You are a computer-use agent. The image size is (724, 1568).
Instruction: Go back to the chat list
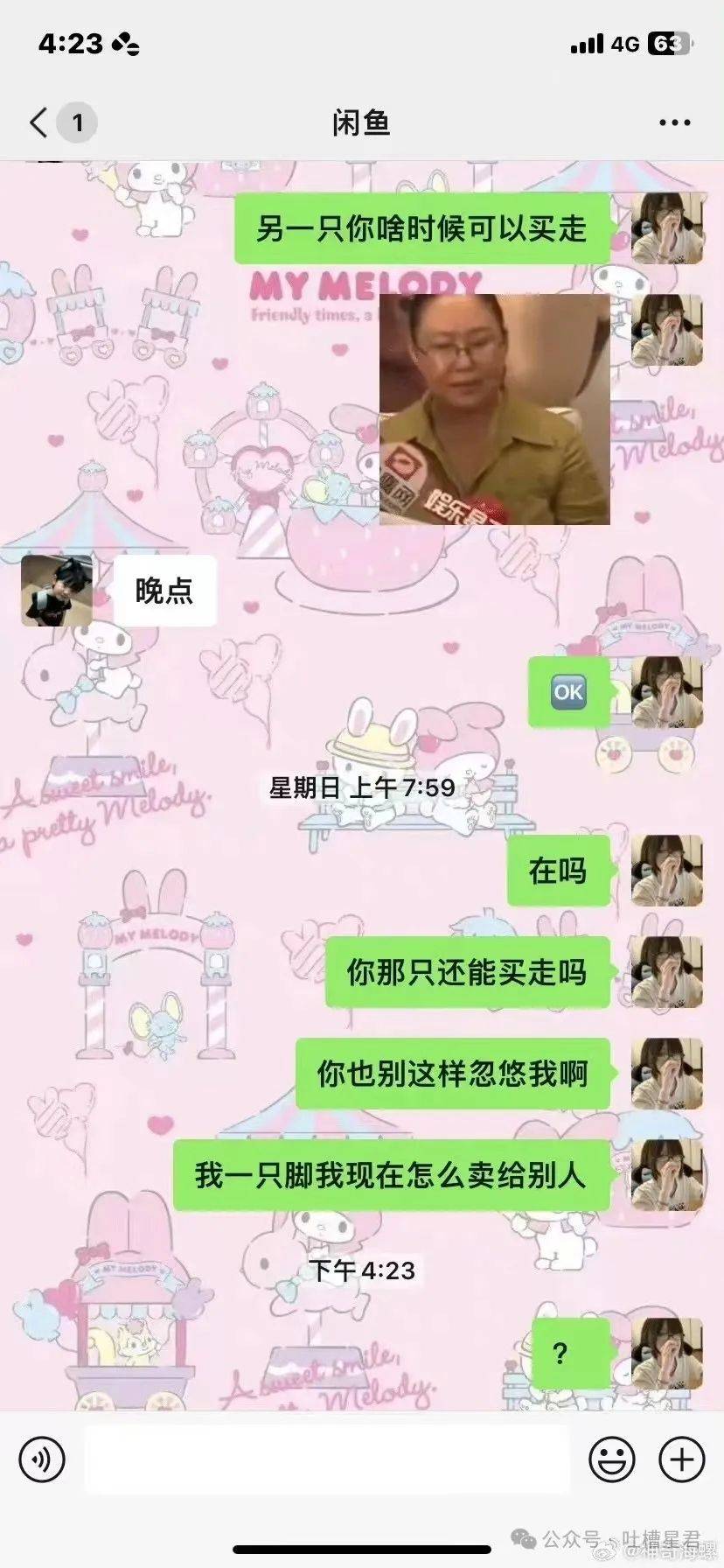pos(39,122)
